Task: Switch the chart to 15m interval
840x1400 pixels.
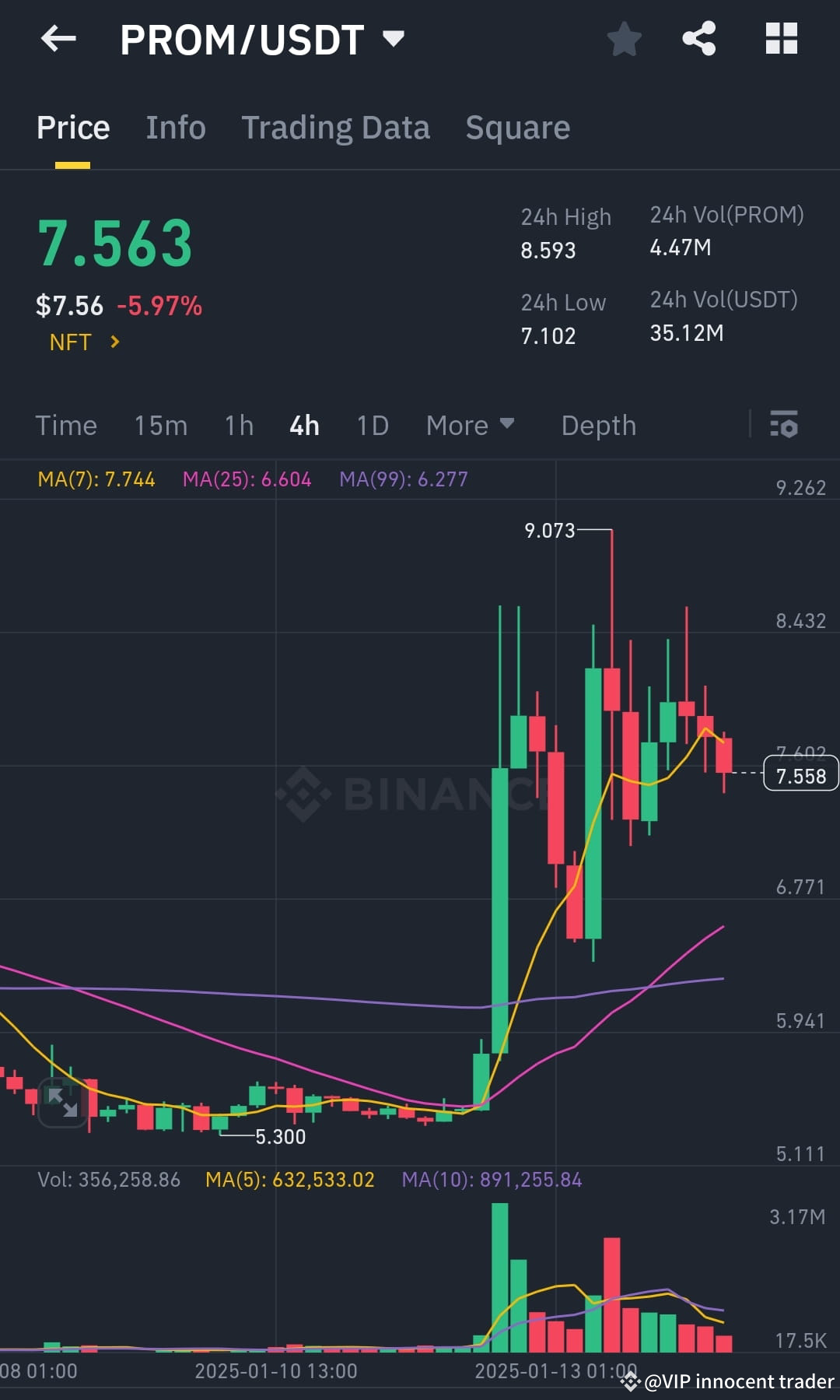Action: (x=159, y=425)
